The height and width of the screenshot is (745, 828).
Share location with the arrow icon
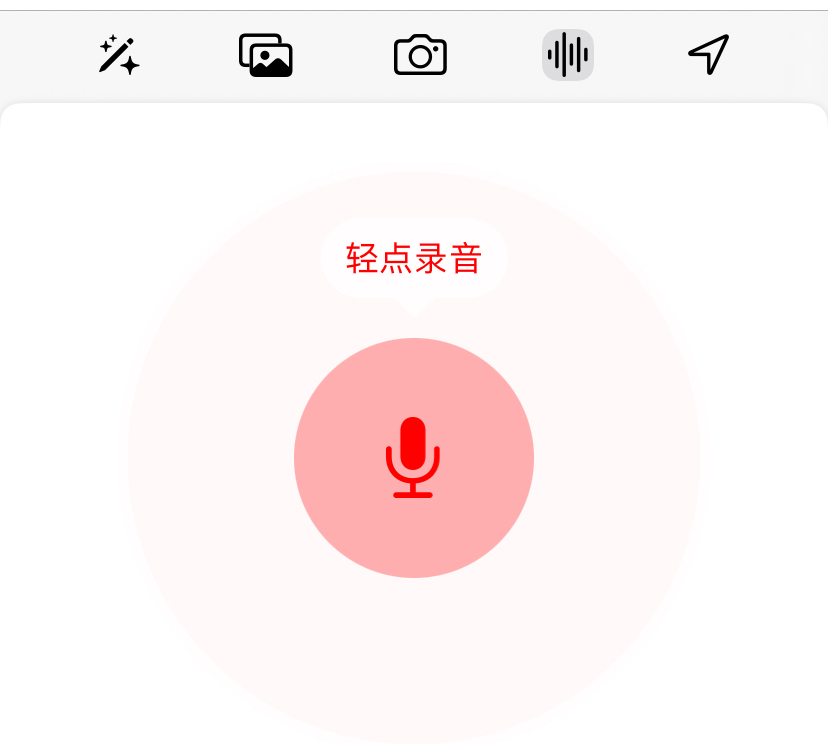[708, 54]
